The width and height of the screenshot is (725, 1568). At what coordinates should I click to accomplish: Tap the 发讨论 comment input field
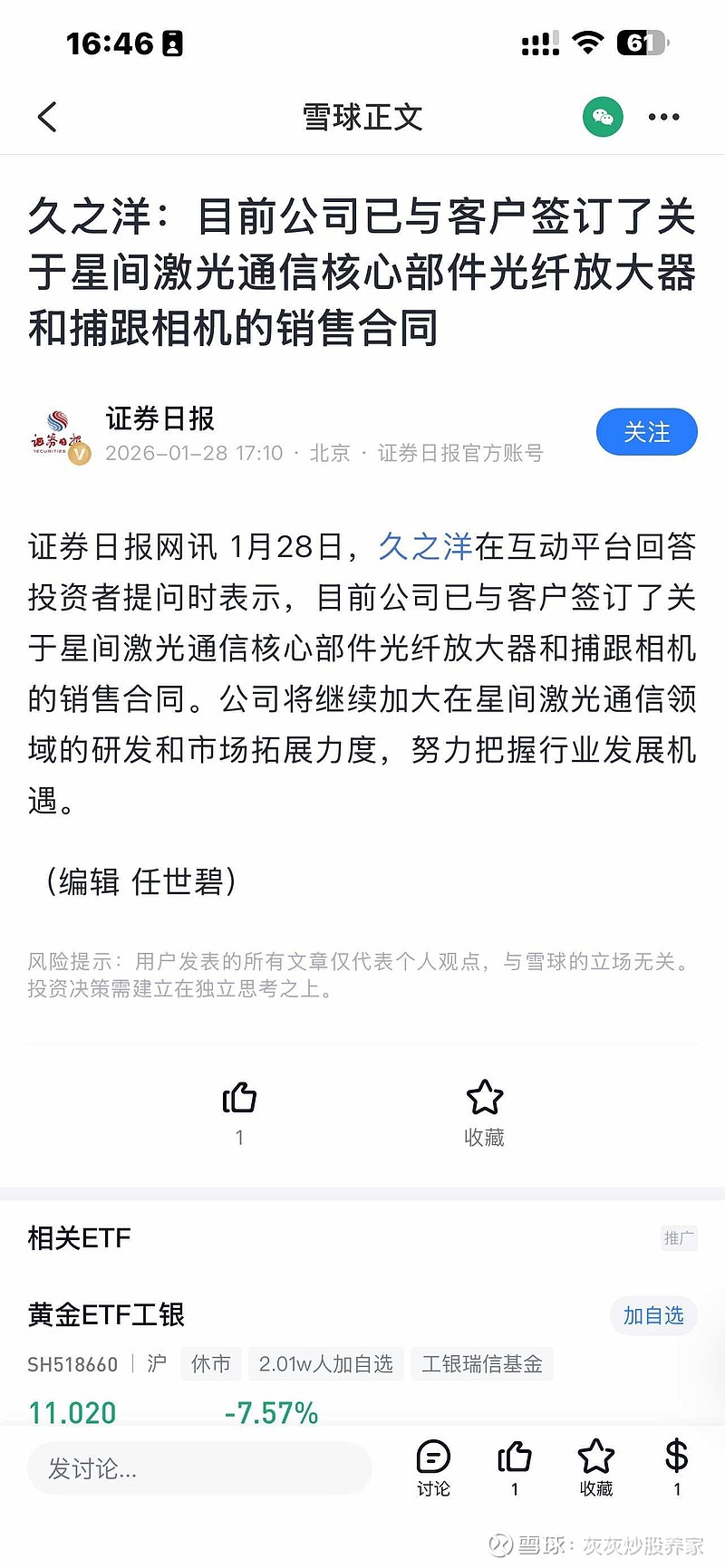[x=199, y=1468]
